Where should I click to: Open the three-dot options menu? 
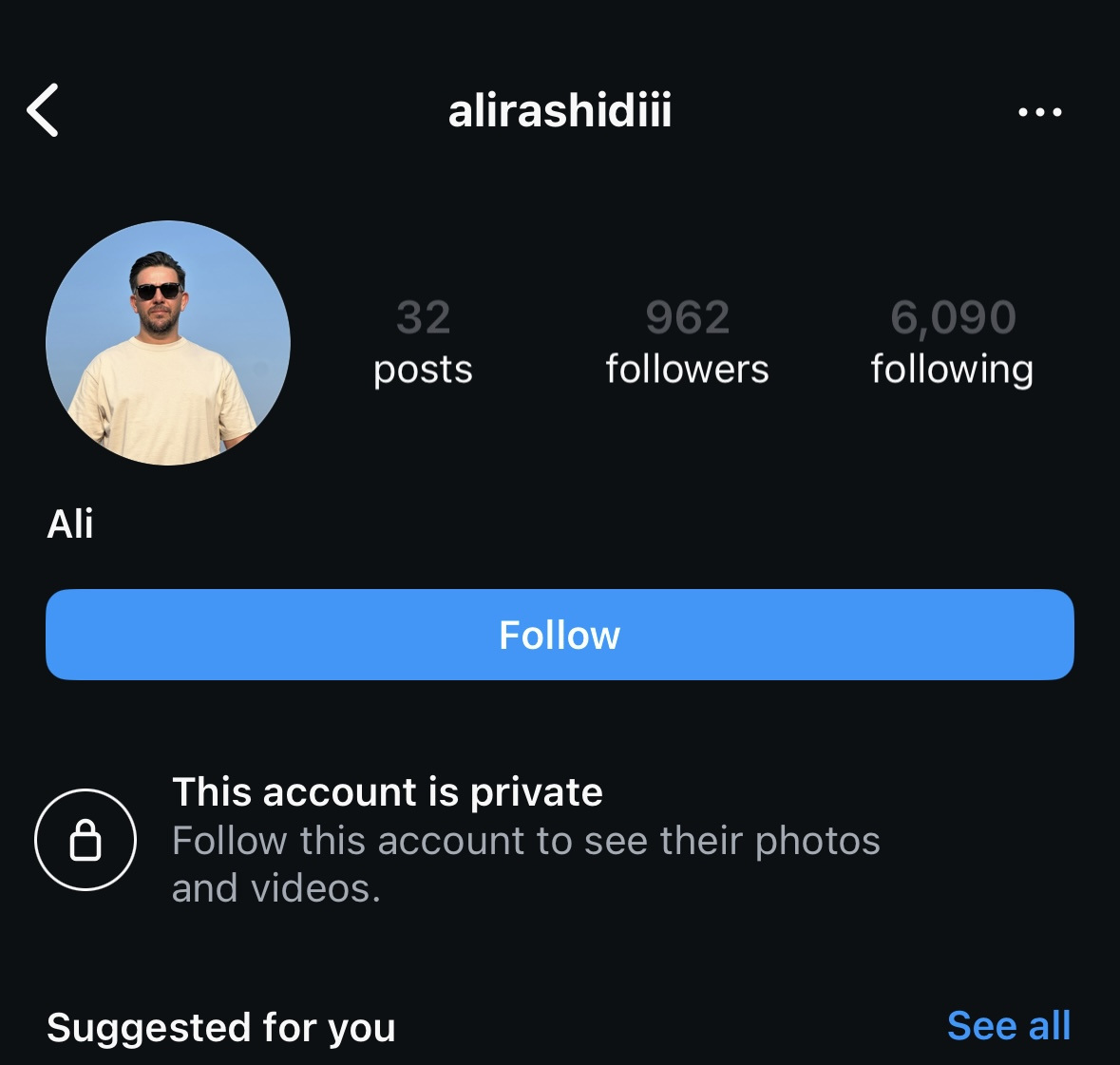pyautogui.click(x=1039, y=112)
